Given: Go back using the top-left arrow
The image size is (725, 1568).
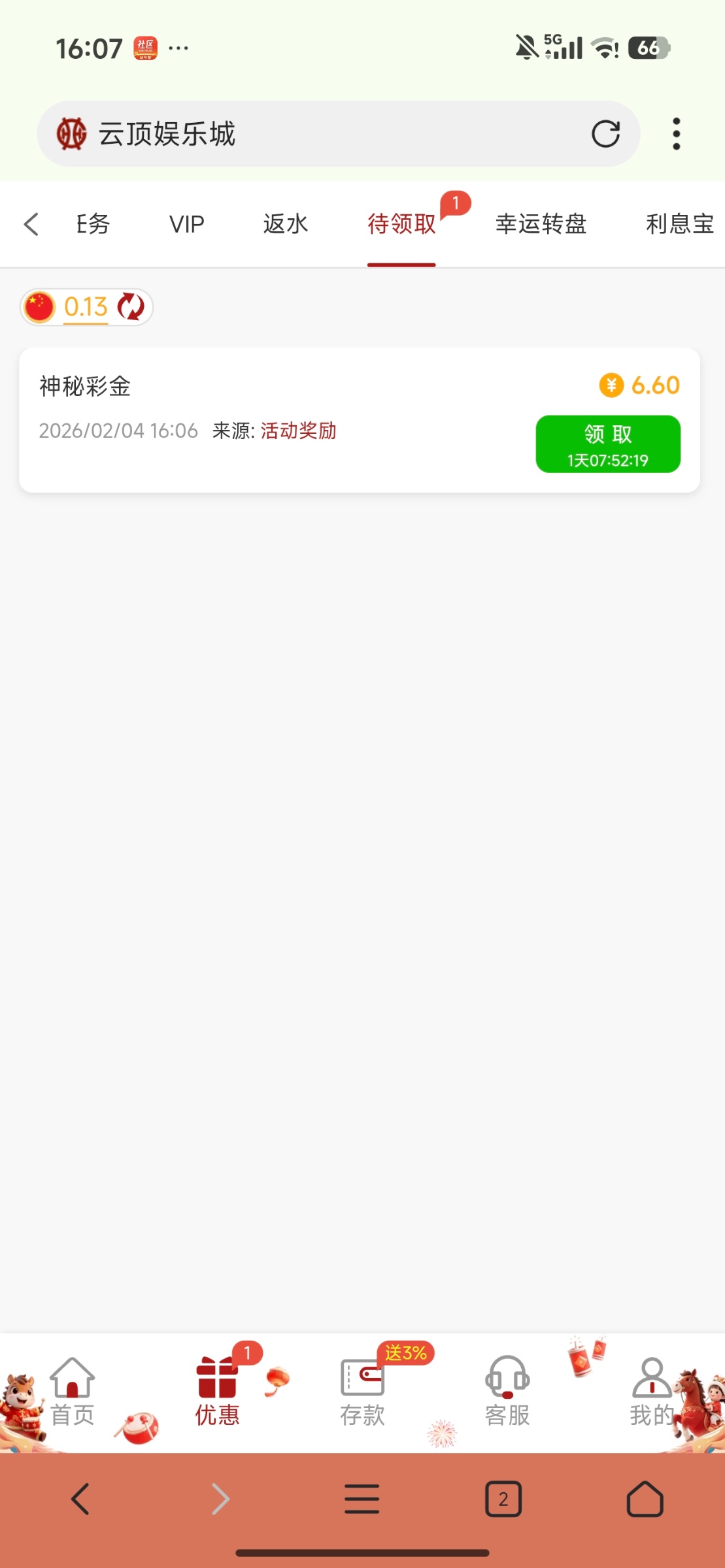Looking at the screenshot, I should (x=31, y=224).
